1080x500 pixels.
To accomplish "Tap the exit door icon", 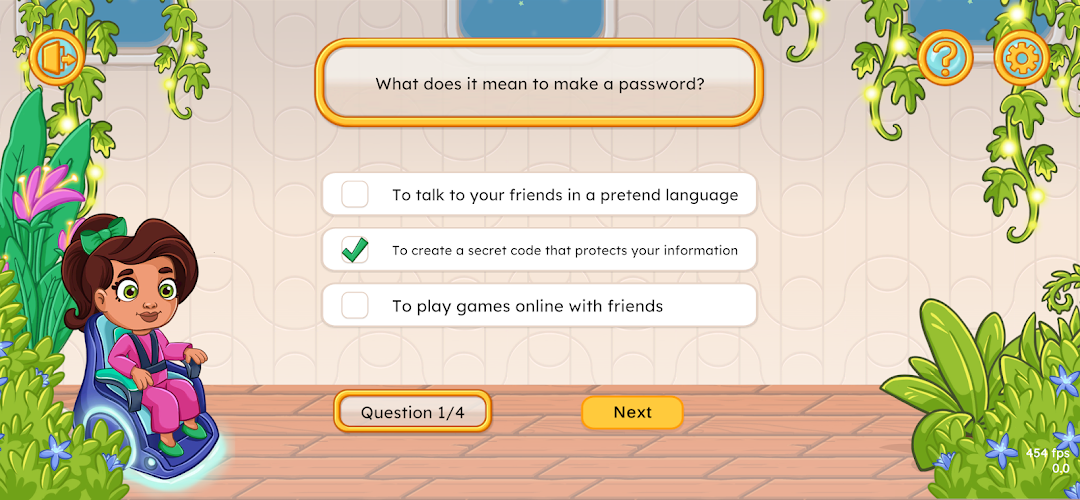I will pos(57,58).
